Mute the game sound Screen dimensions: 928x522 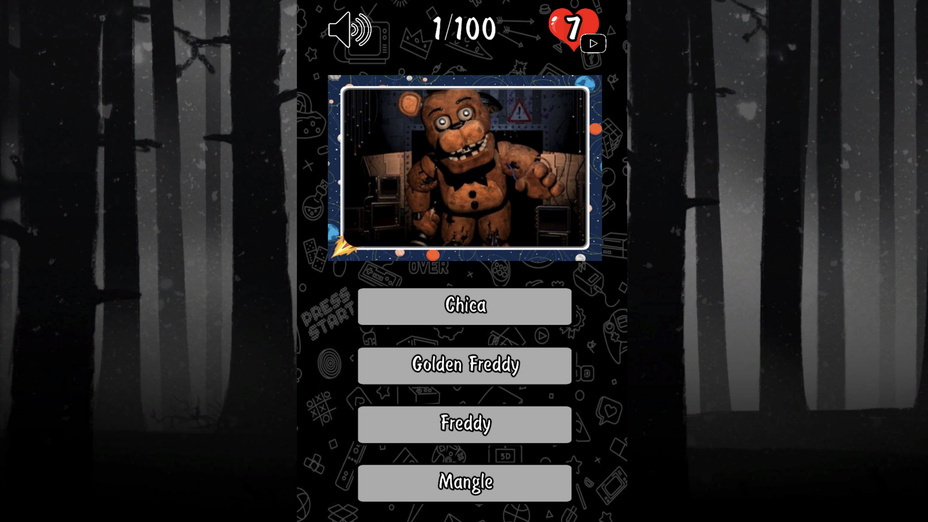350,30
